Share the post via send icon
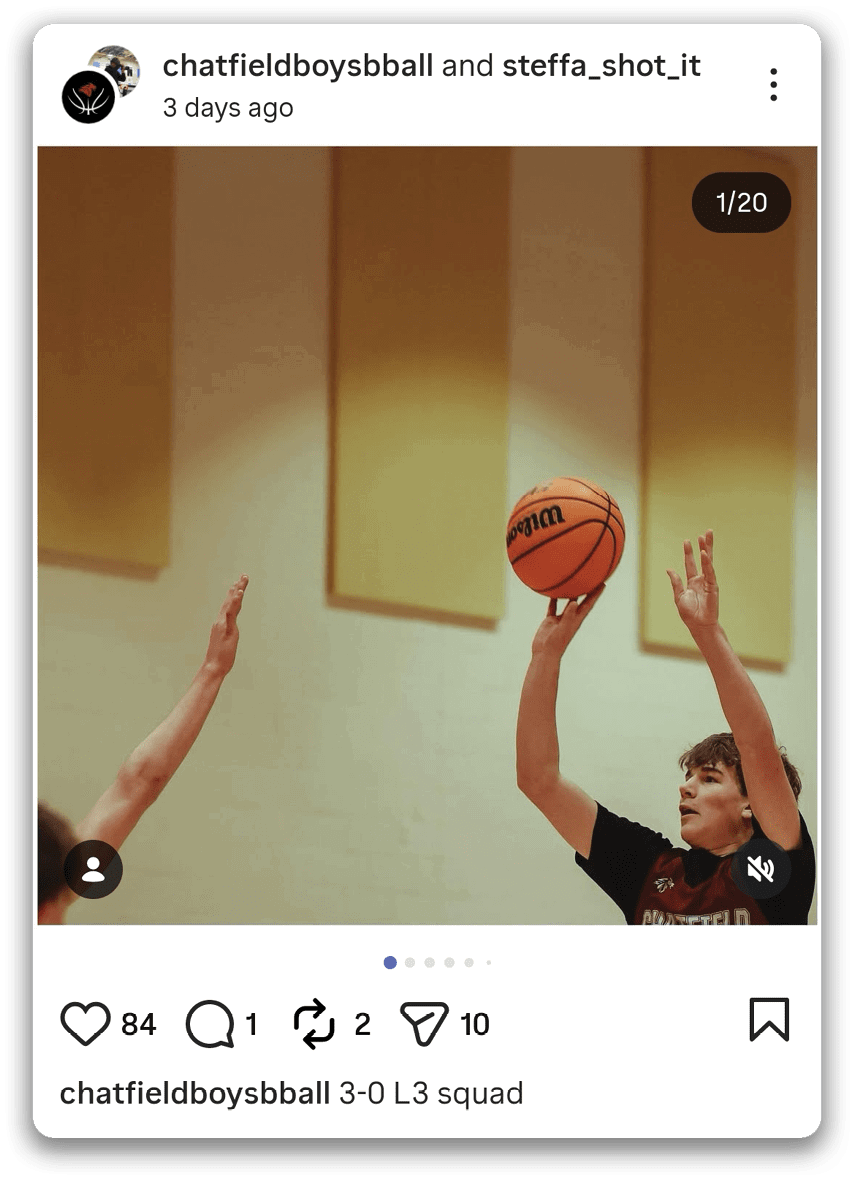Image resolution: width=854 pixels, height=1180 pixels. [x=424, y=1024]
